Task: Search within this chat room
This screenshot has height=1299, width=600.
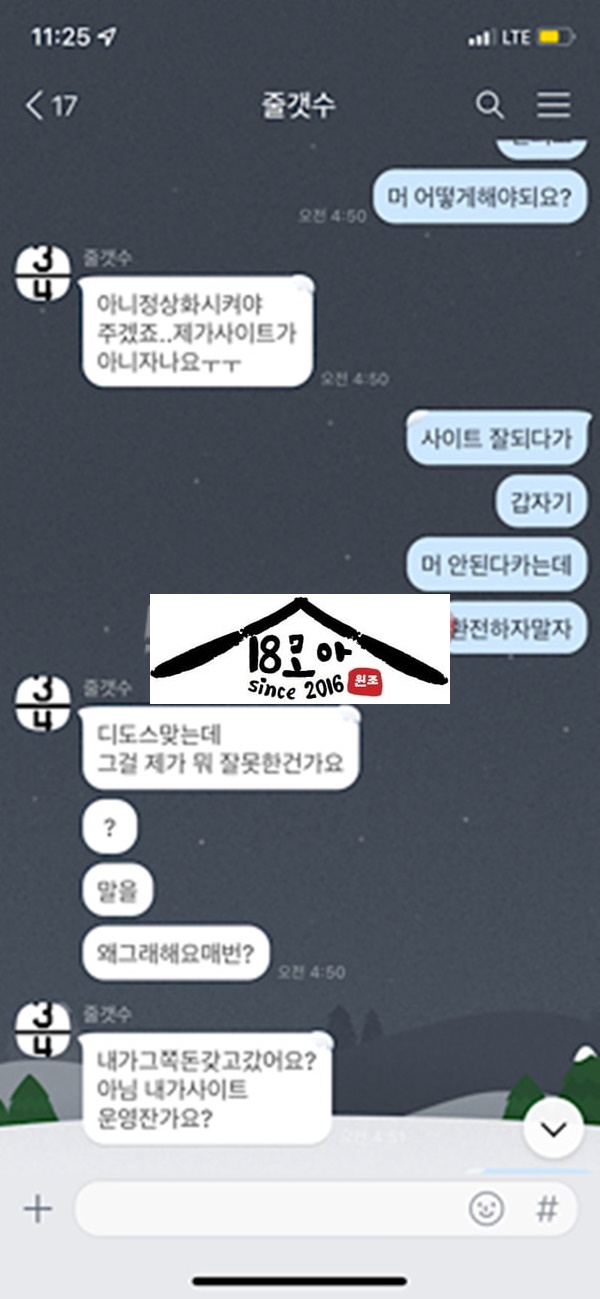Action: [489, 105]
